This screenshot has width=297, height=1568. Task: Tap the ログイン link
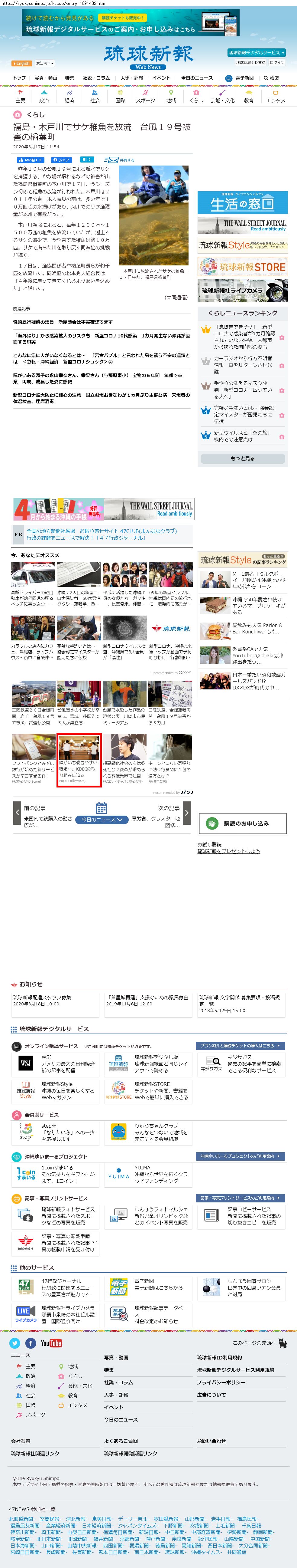tap(277, 62)
